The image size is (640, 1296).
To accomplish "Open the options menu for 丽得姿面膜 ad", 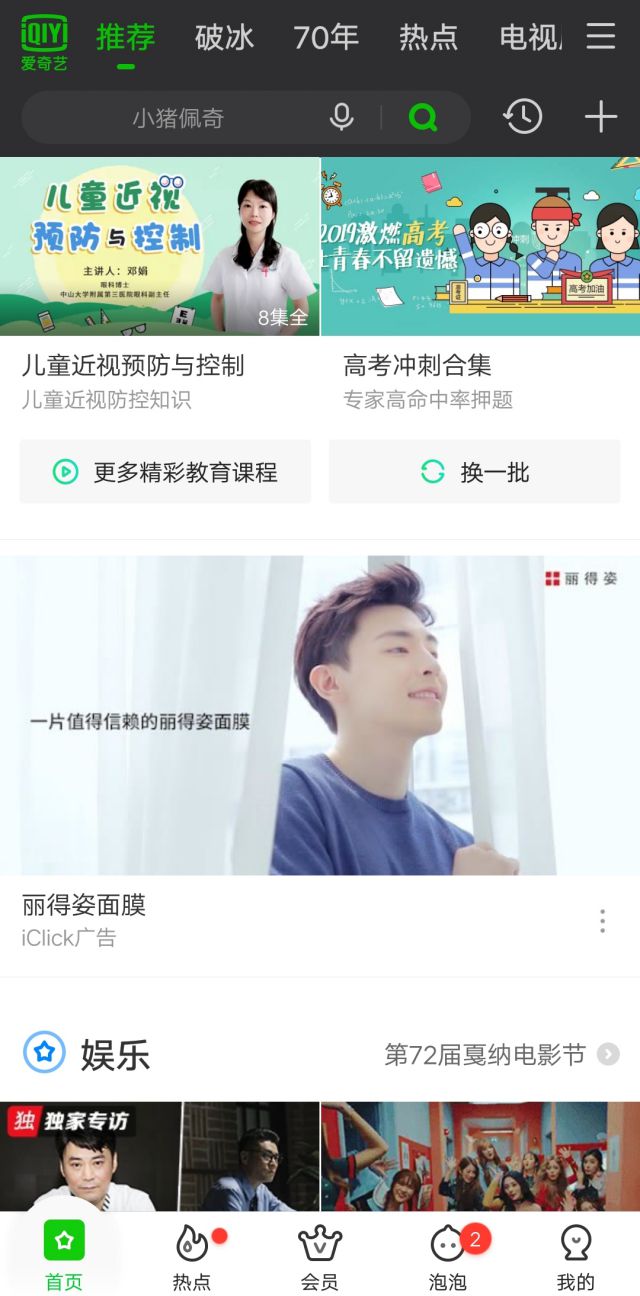I will 602,921.
